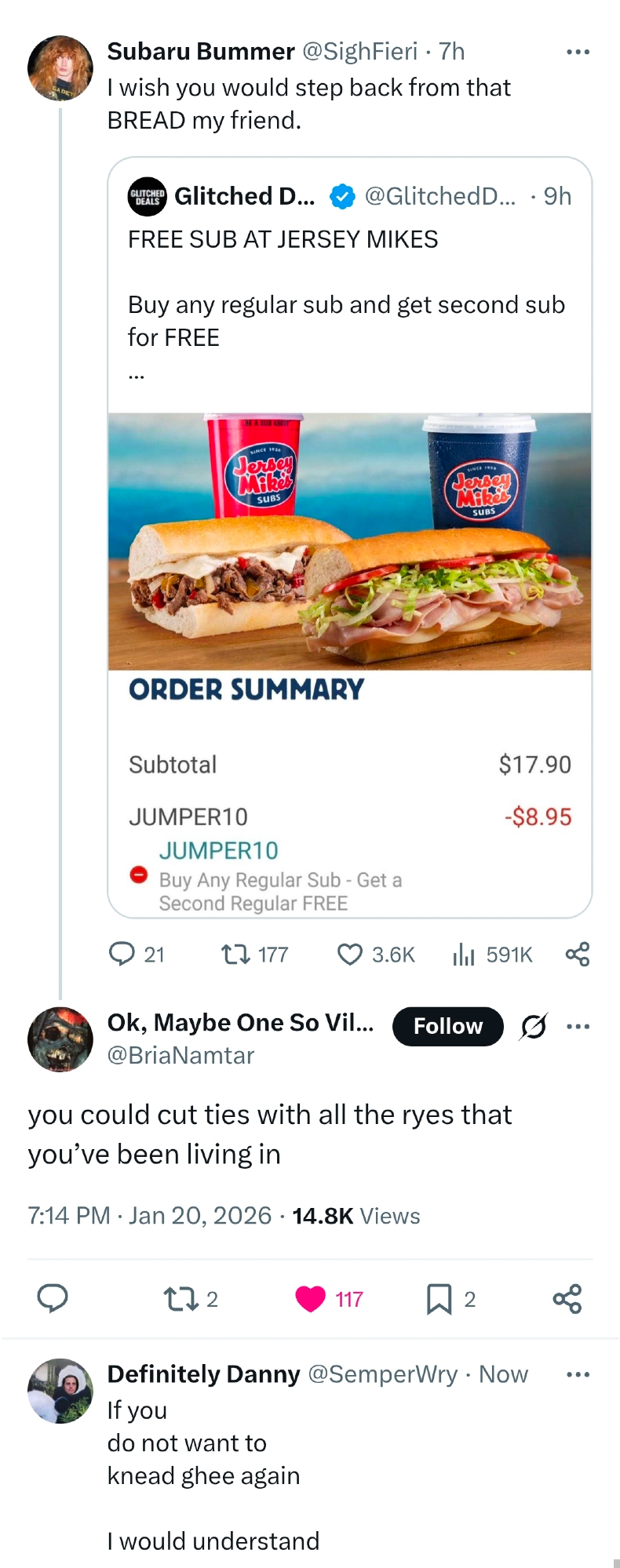The height and width of the screenshot is (1568, 620).
Task: Tap the Grok icon beside Follow
Action: pos(534,1026)
